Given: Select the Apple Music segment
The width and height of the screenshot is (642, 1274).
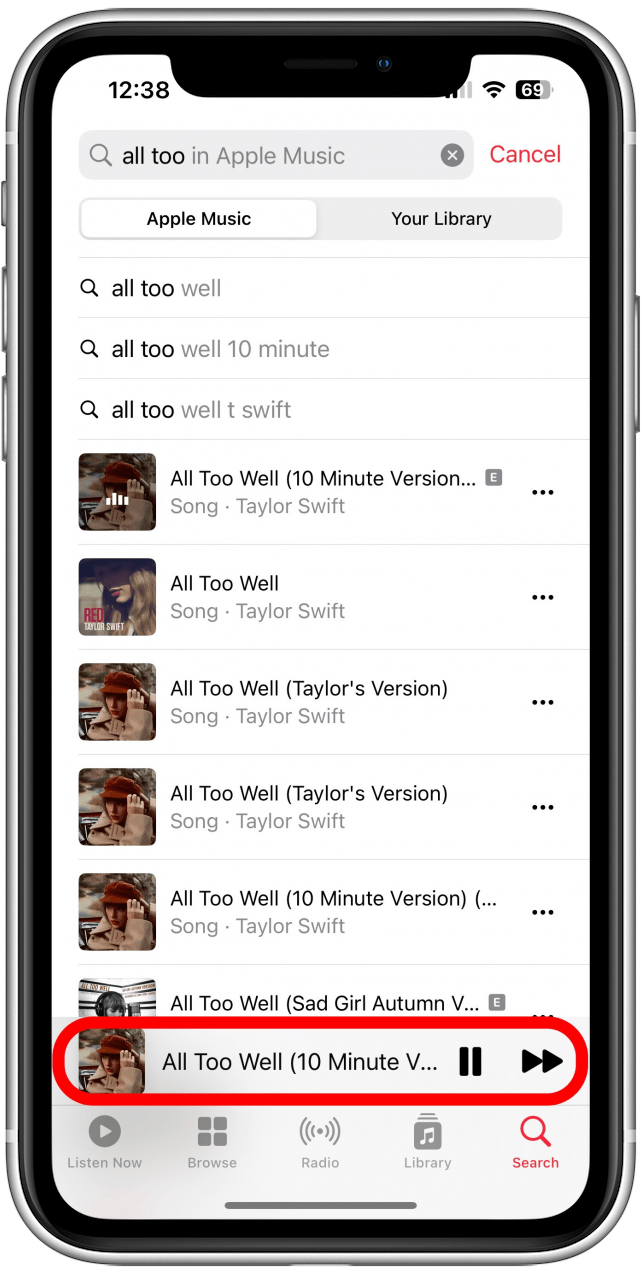Looking at the screenshot, I should click(199, 219).
